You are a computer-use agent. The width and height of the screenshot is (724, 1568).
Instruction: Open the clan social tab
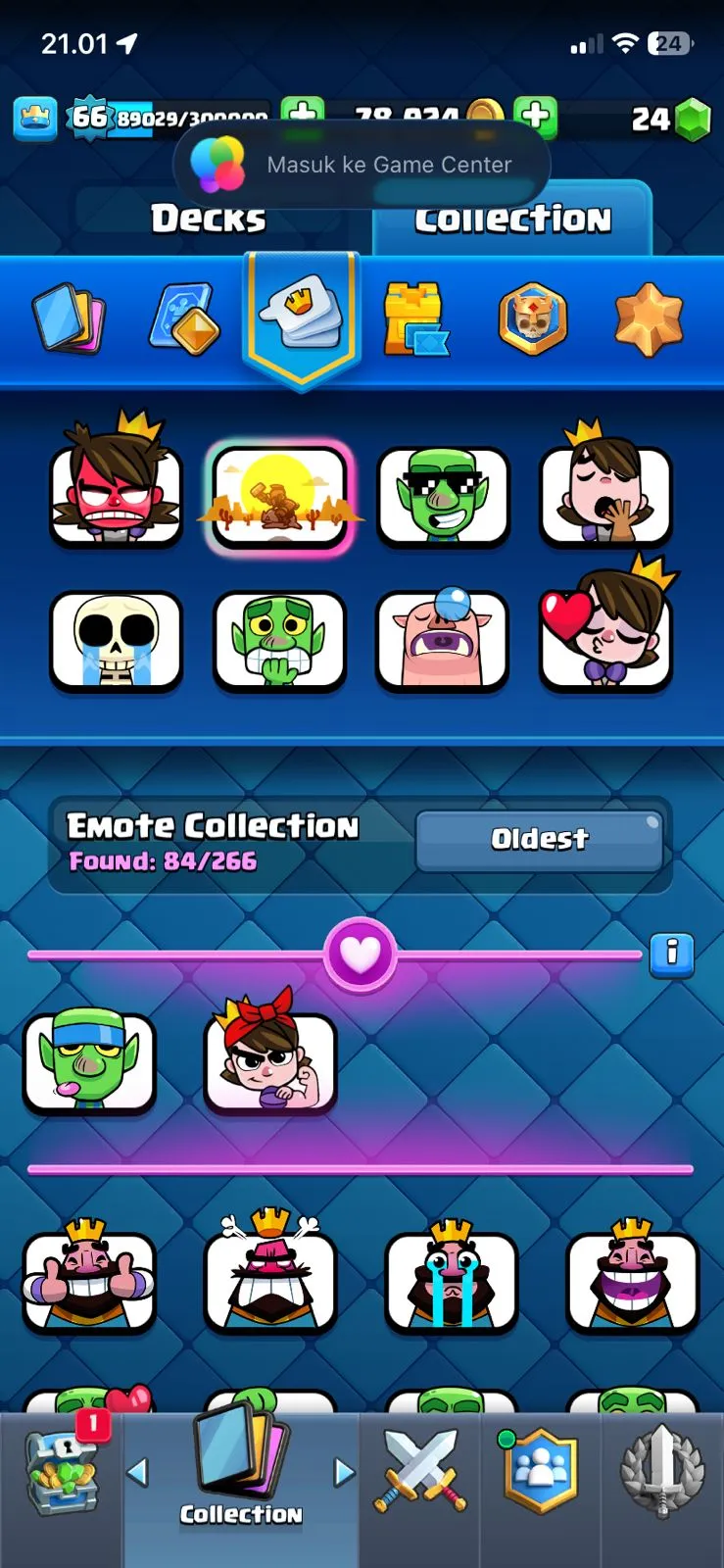click(x=540, y=1472)
